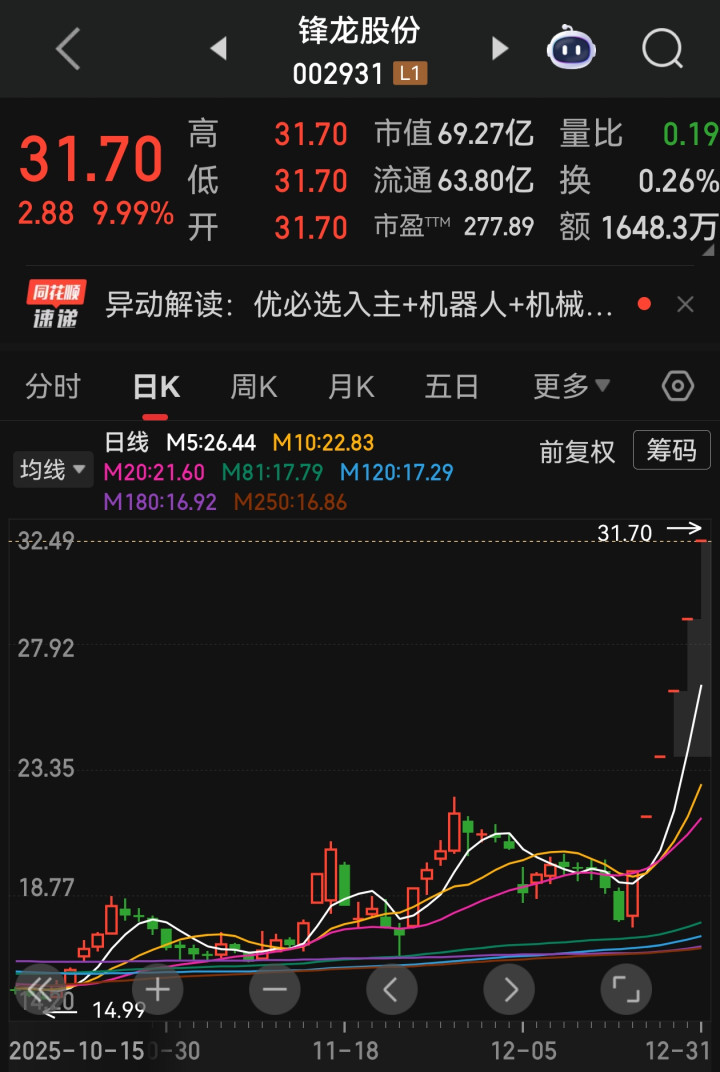Screen dimensions: 720x1072
Task: Open stock search
Action: (662, 48)
